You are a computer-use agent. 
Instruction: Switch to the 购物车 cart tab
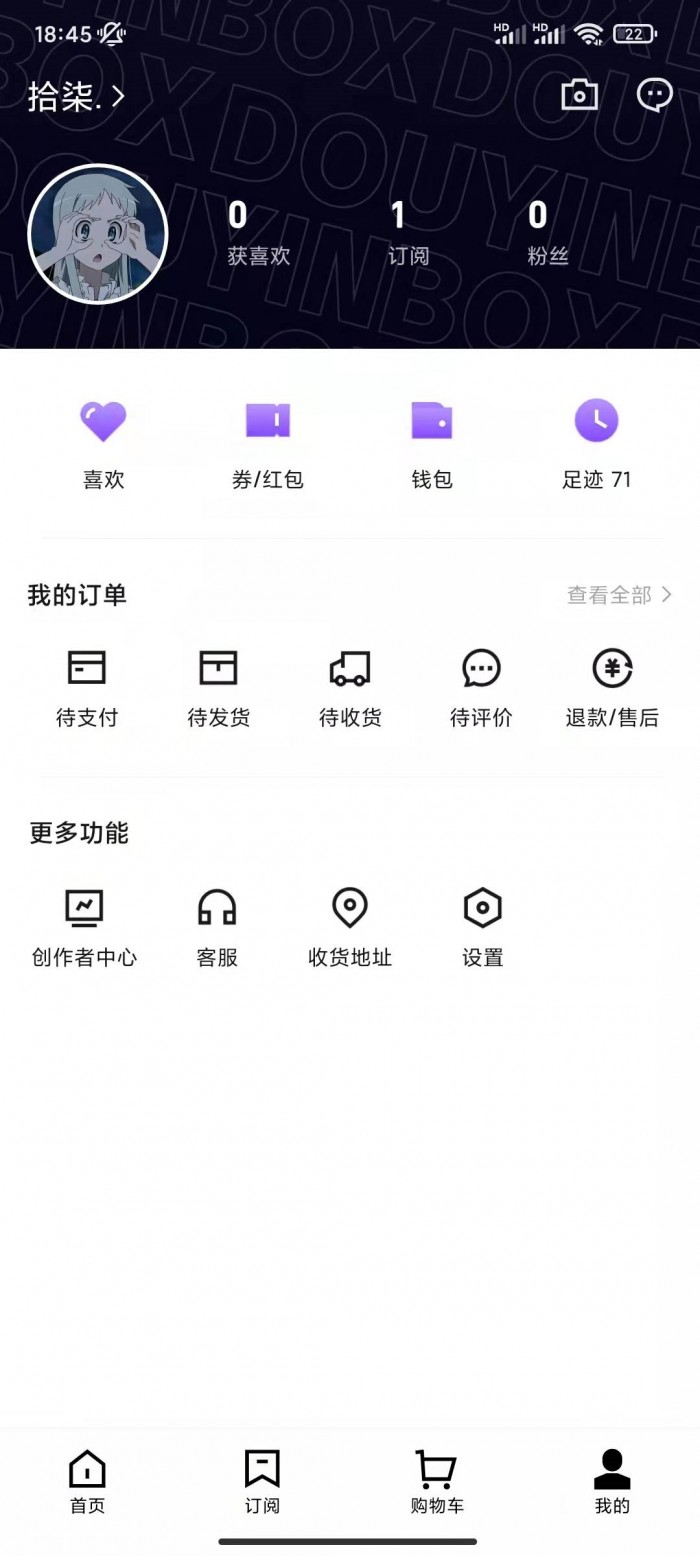pyautogui.click(x=437, y=1482)
